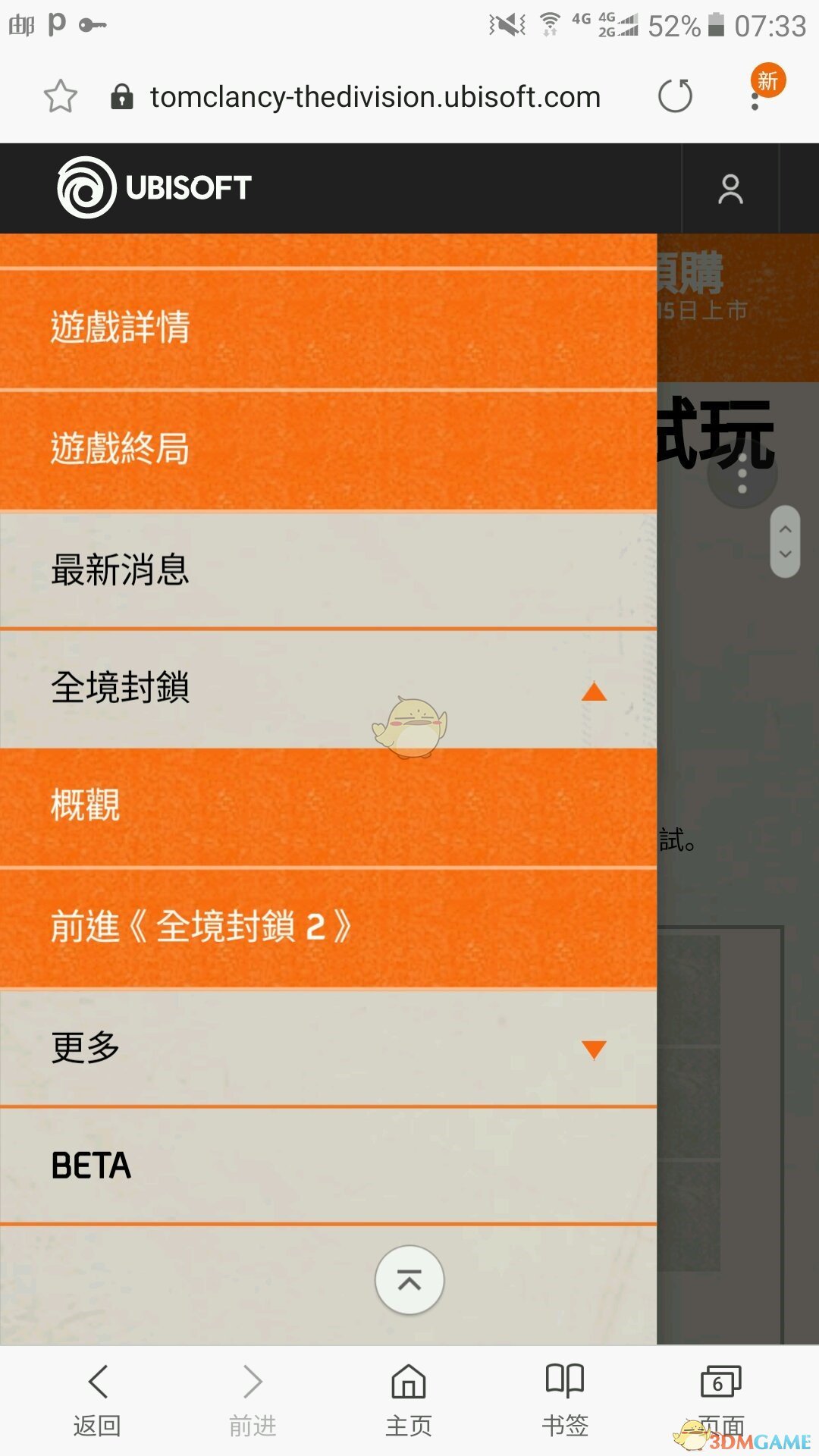Open the browser overflow menu

(x=755, y=99)
